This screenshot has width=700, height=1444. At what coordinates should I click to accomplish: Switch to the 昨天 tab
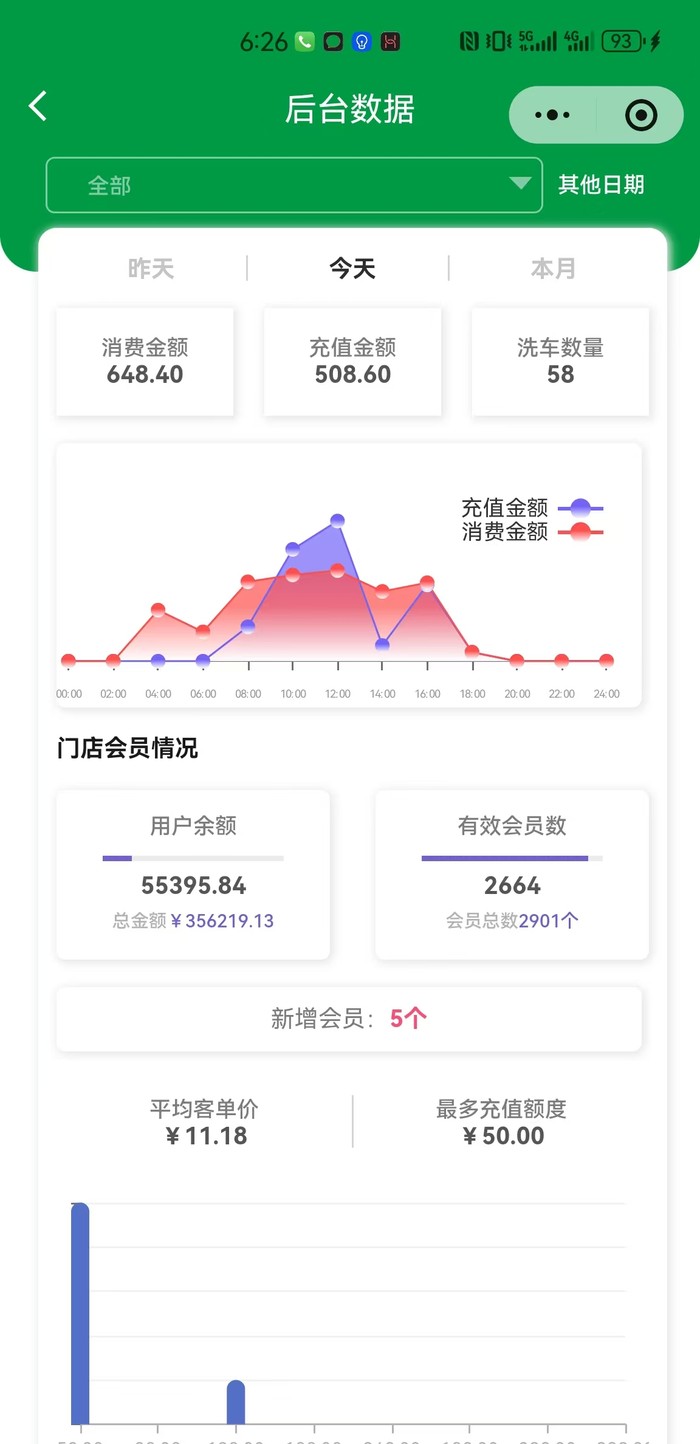(x=151, y=268)
